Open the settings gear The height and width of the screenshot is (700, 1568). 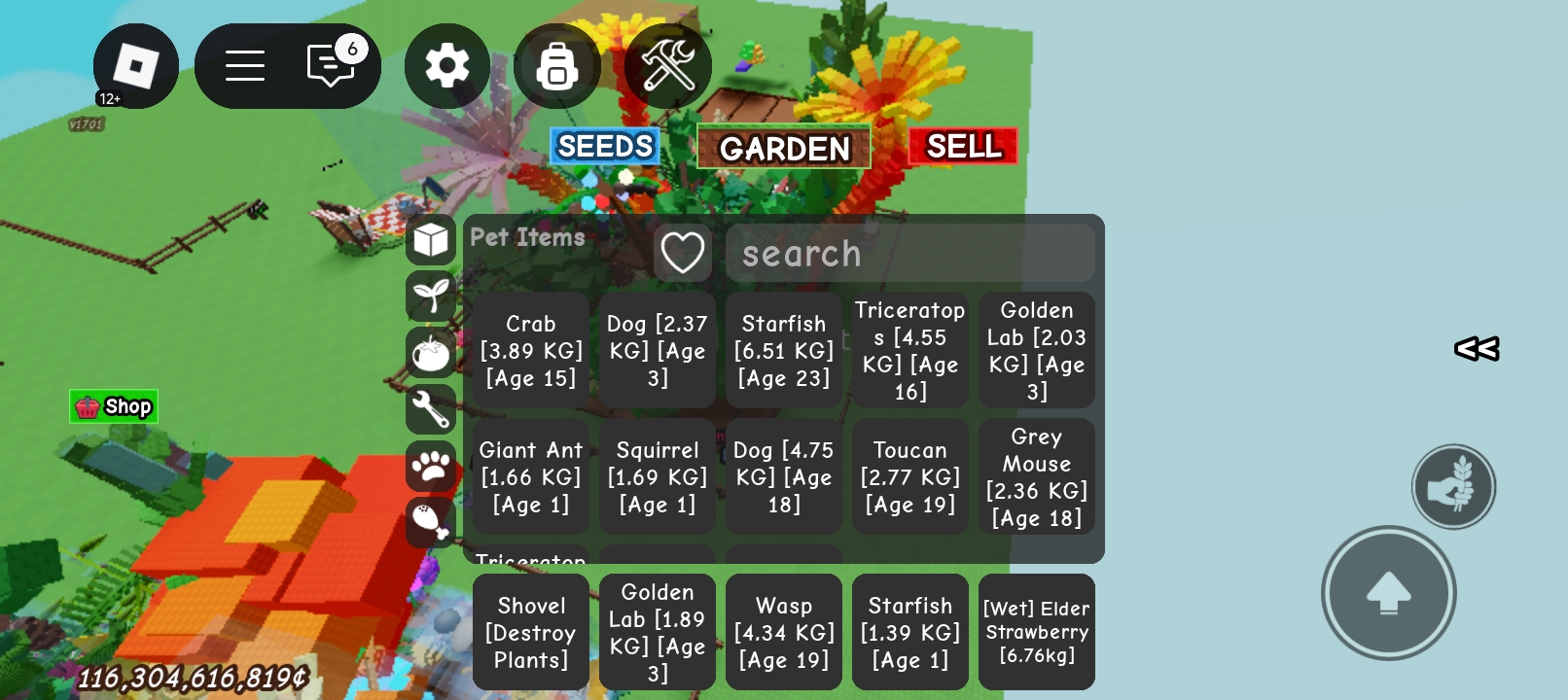coord(446,66)
